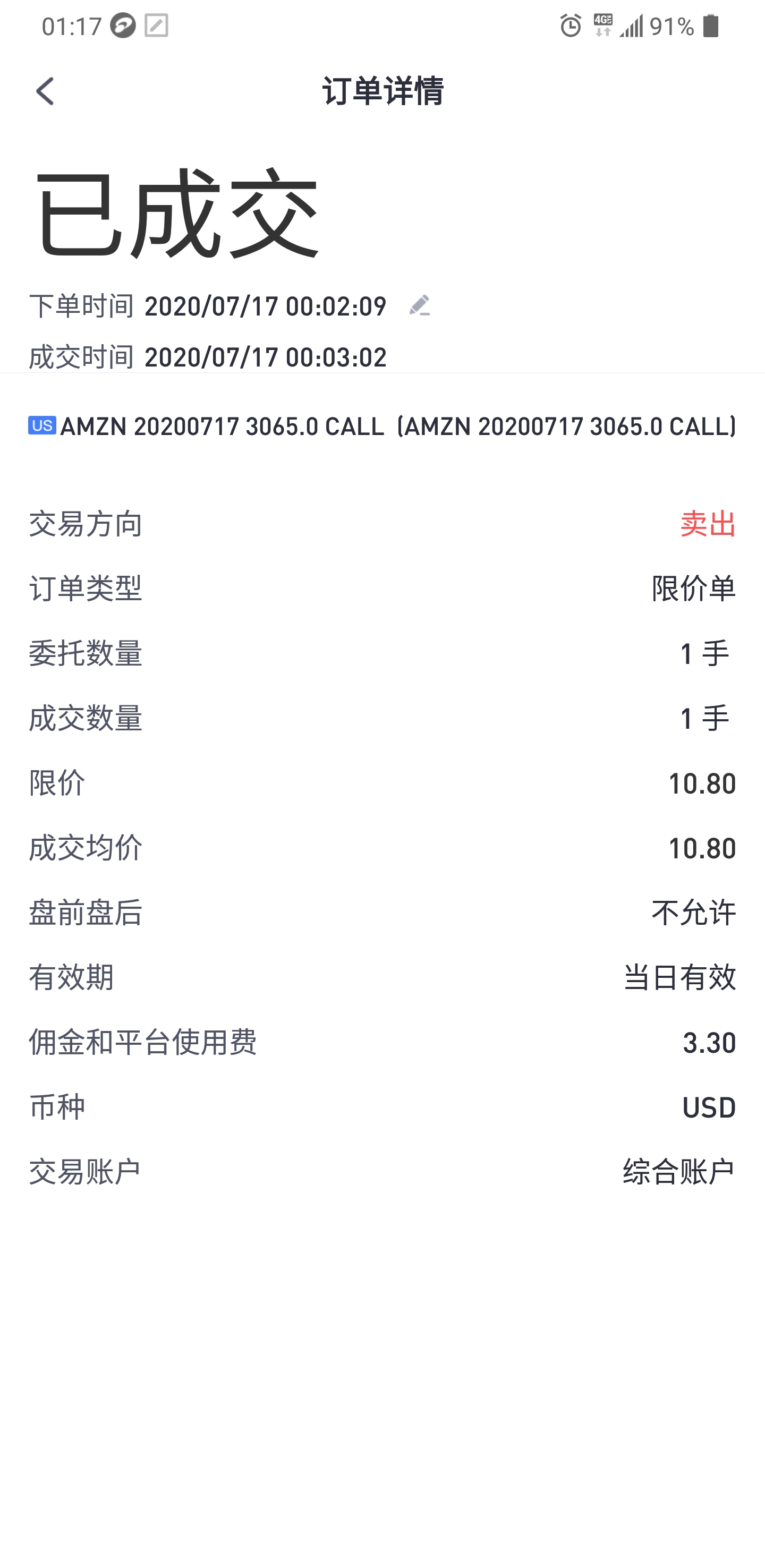765x1568 pixels.
Task: Tap the edit pencil beside 下单时间
Action: (420, 305)
